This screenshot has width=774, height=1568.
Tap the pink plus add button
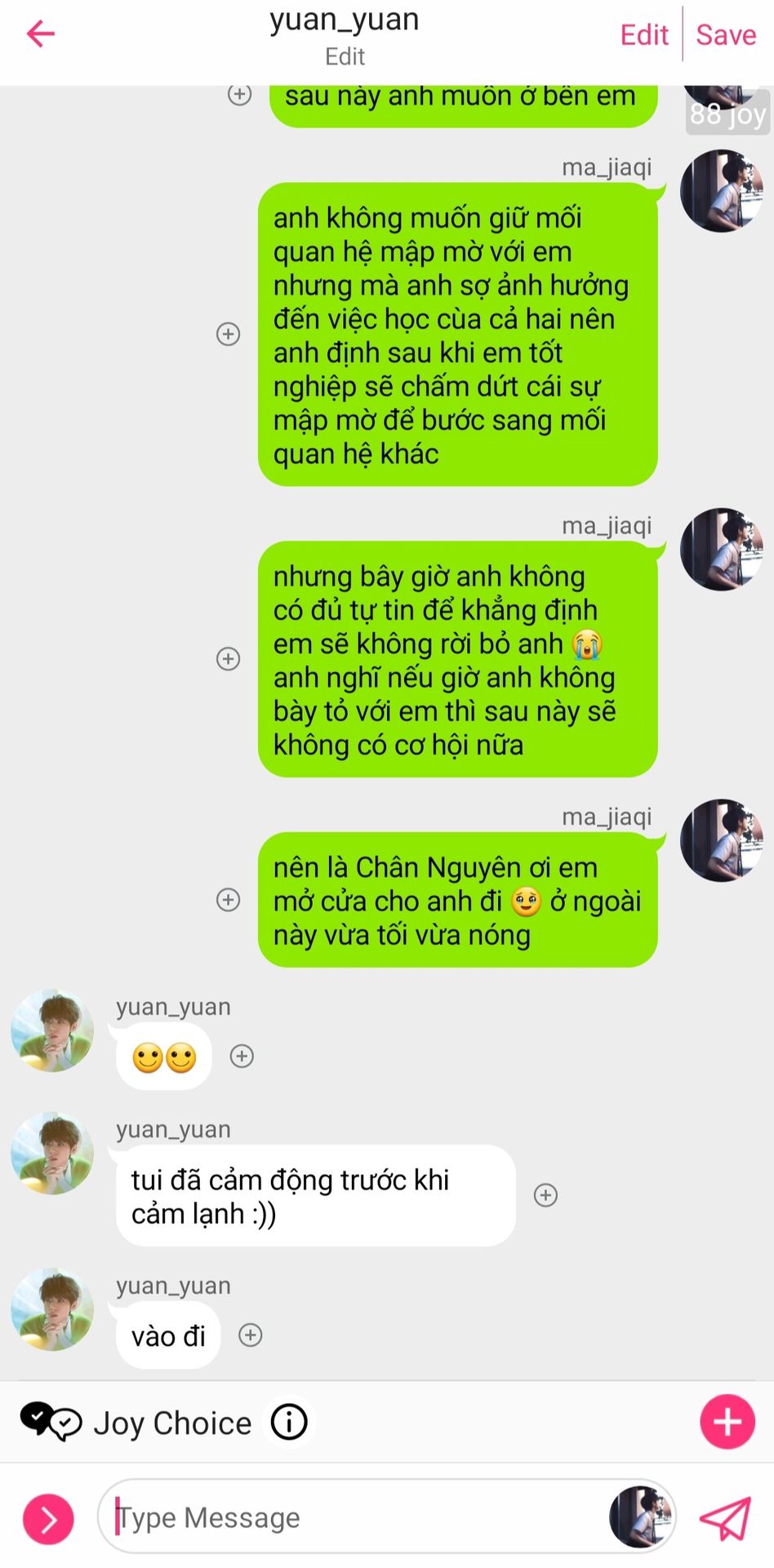coord(727,1422)
